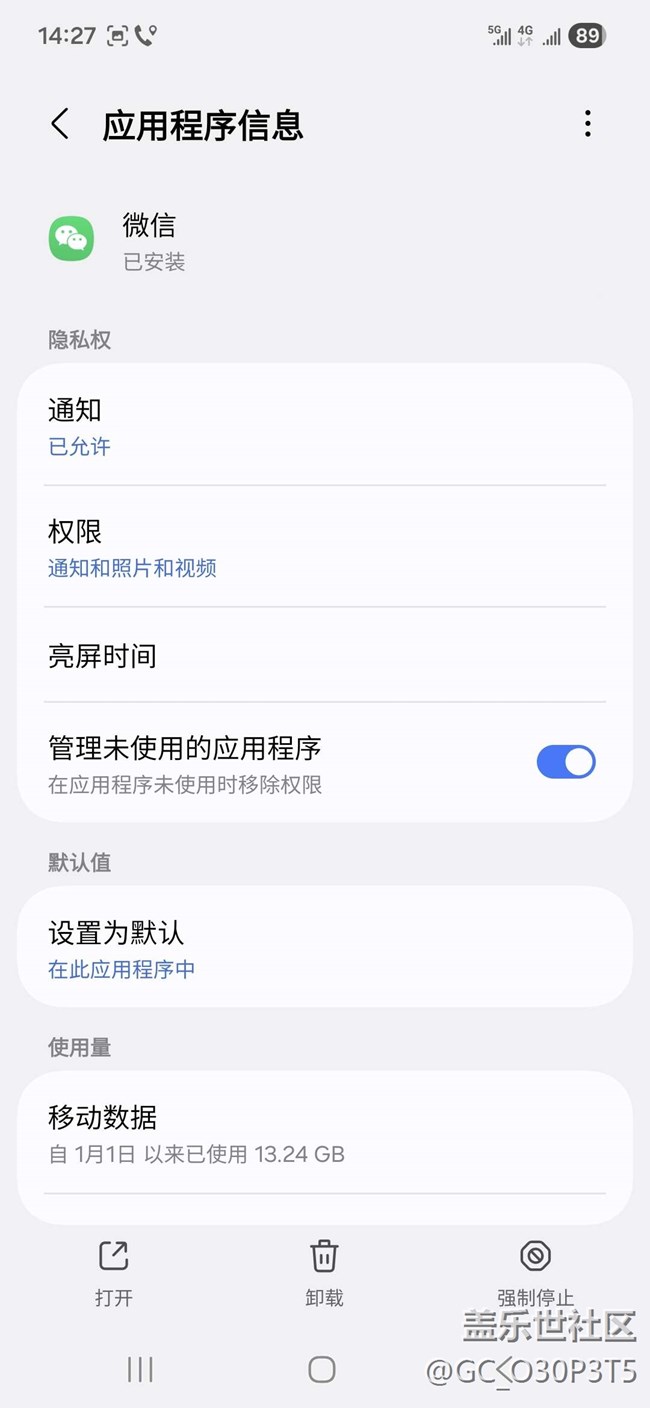View 移动数据 usage details
This screenshot has width=650, height=1408.
pos(324,1134)
